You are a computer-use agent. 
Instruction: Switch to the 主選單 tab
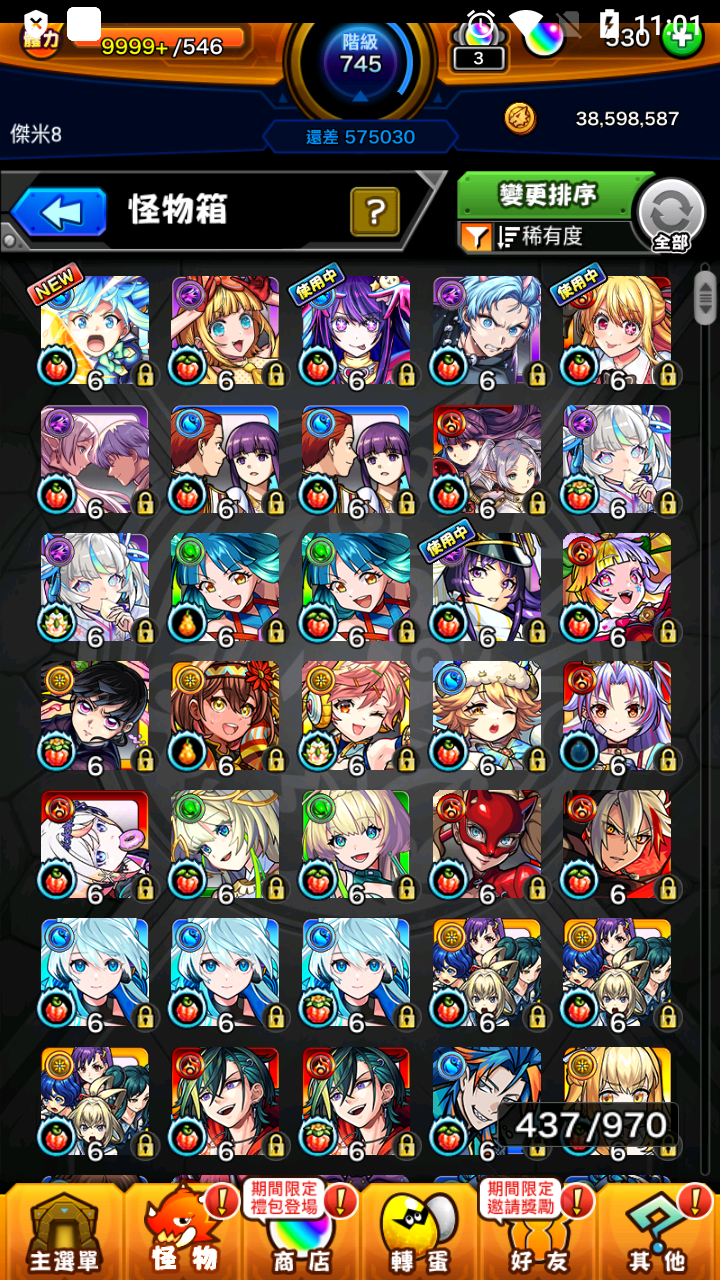[x=63, y=1232]
